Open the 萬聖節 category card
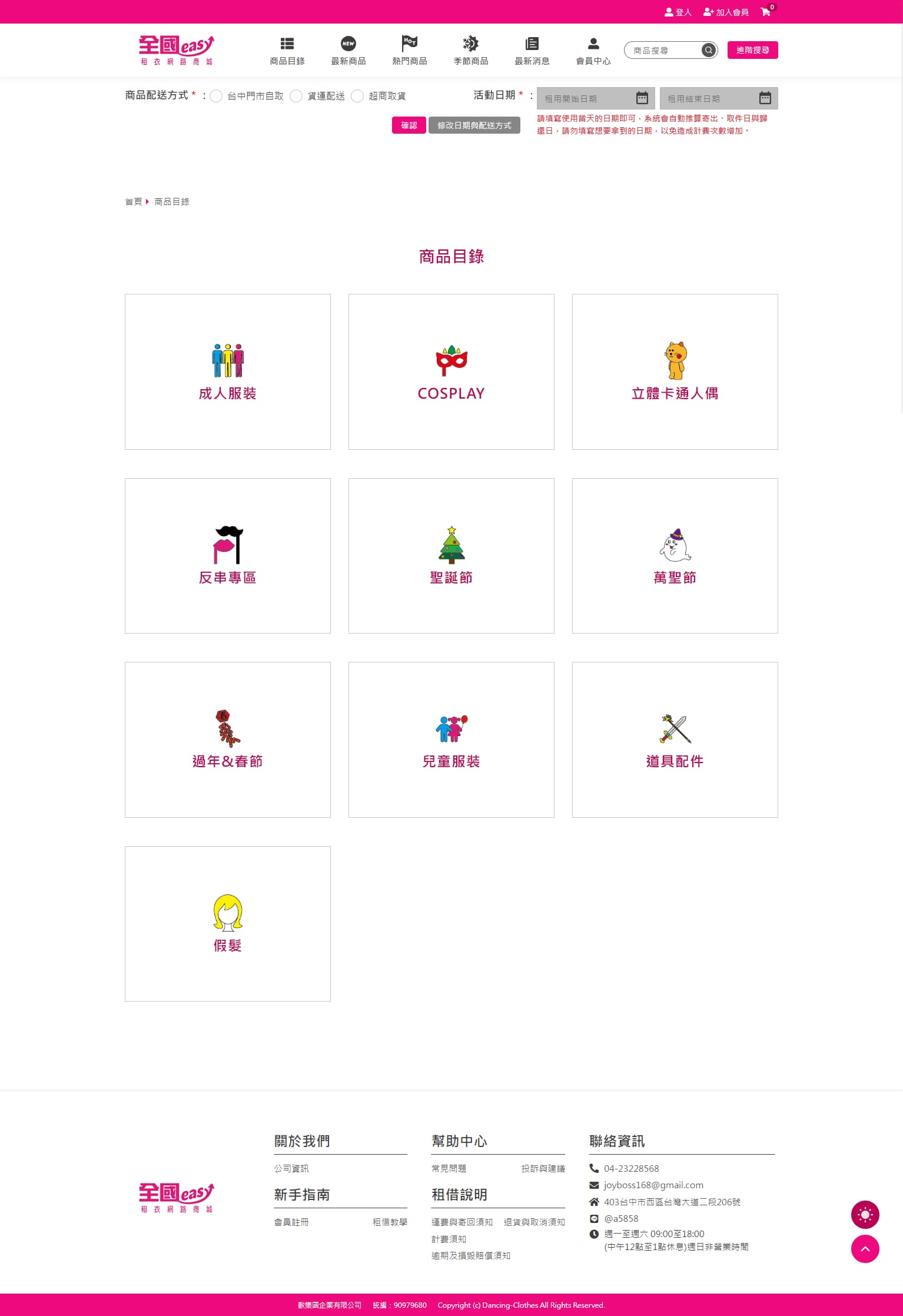Image resolution: width=903 pixels, height=1316 pixels. pos(675,555)
